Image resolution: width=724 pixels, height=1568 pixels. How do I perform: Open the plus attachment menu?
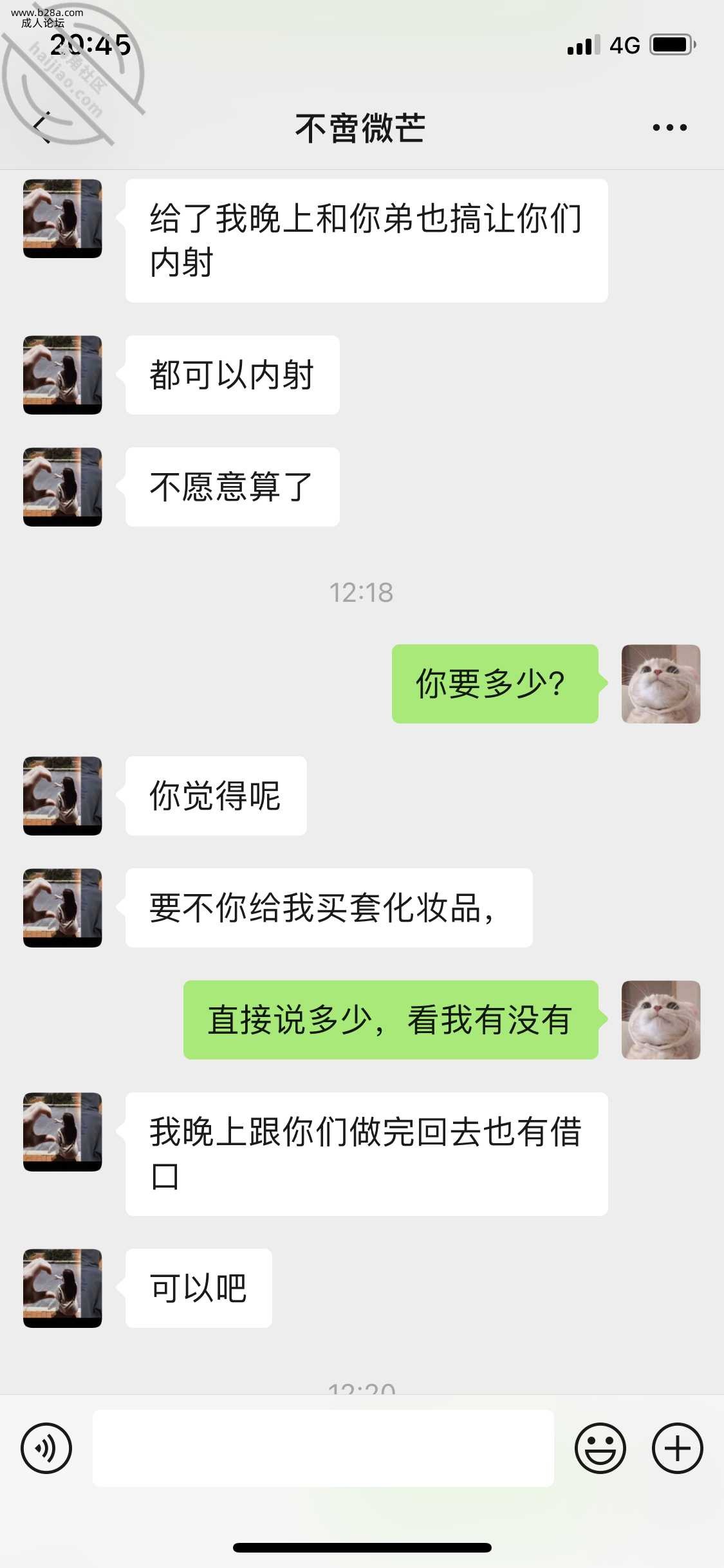[677, 1448]
